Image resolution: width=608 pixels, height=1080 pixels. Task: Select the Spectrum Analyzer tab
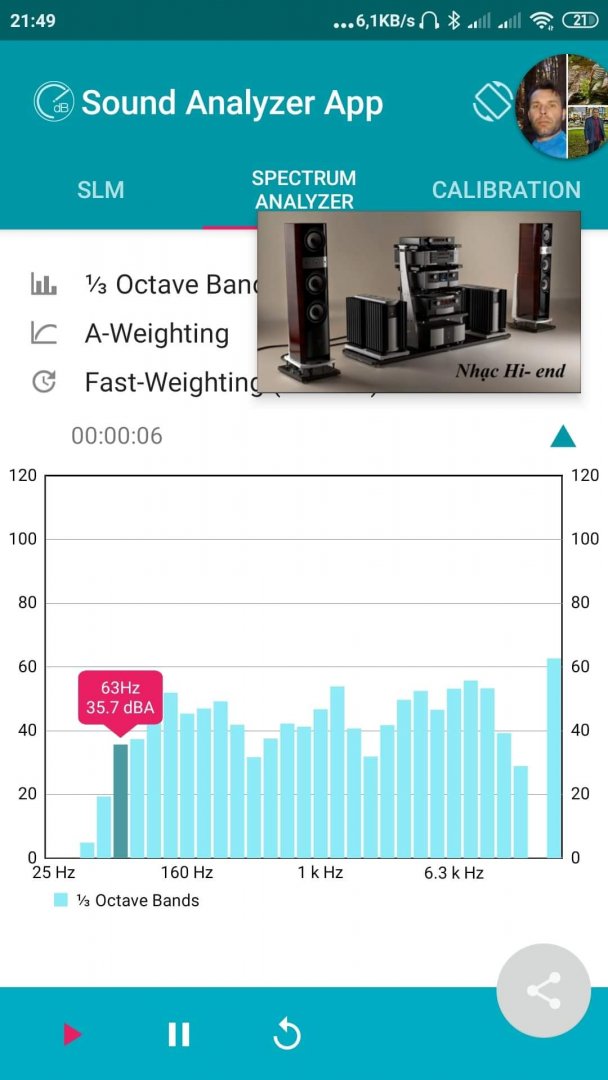[304, 189]
